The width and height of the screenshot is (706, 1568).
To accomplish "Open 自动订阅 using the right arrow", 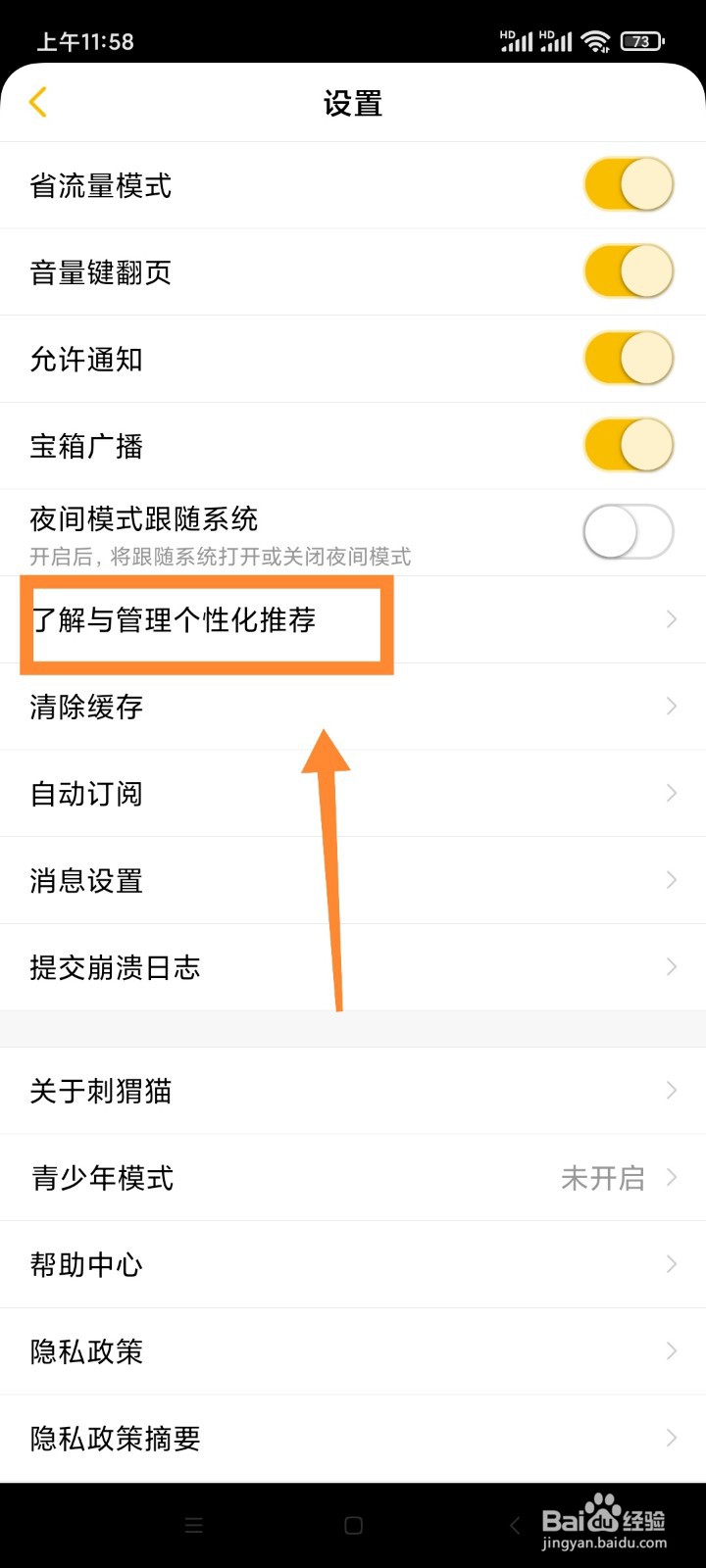I will click(x=670, y=793).
